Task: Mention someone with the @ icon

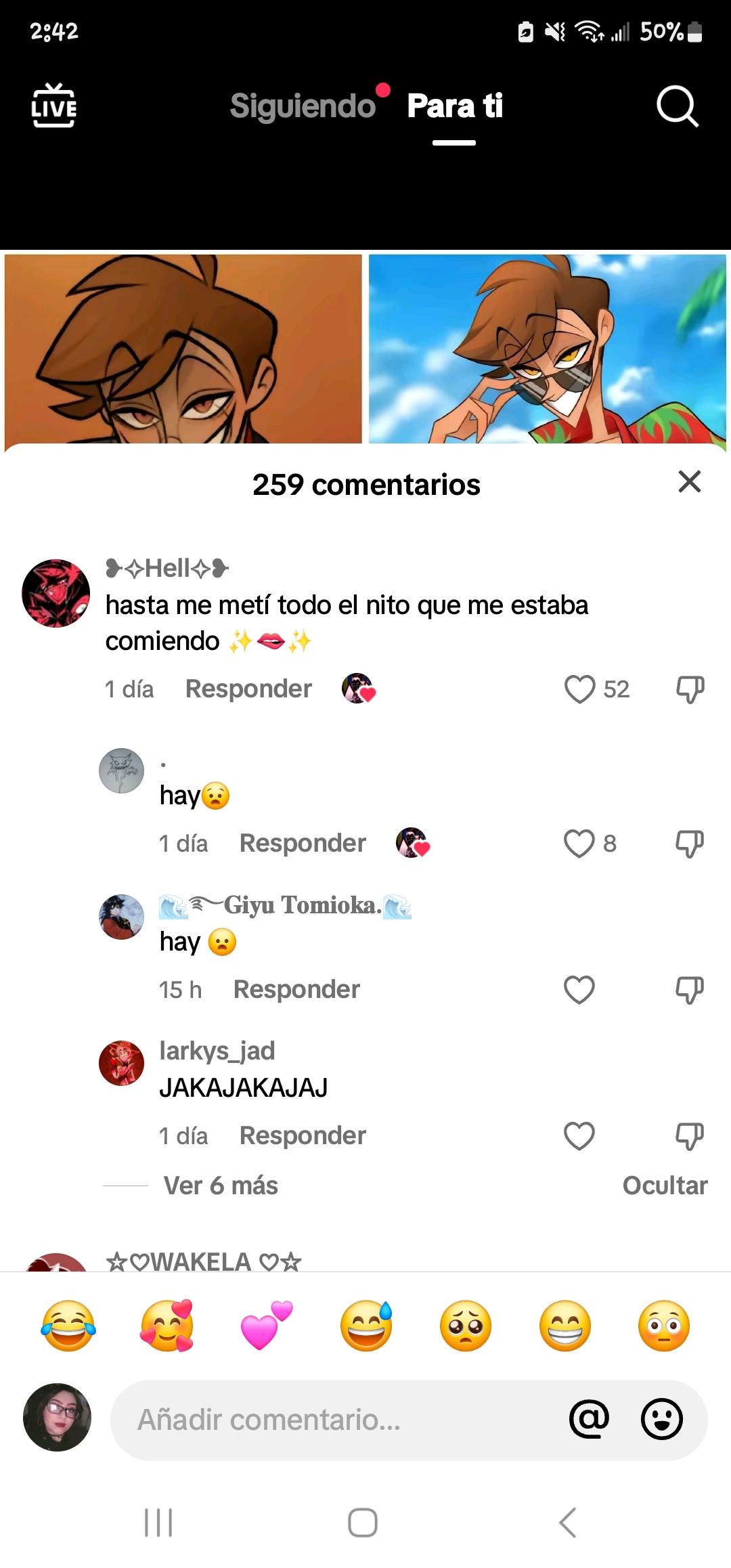Action: point(589,1418)
